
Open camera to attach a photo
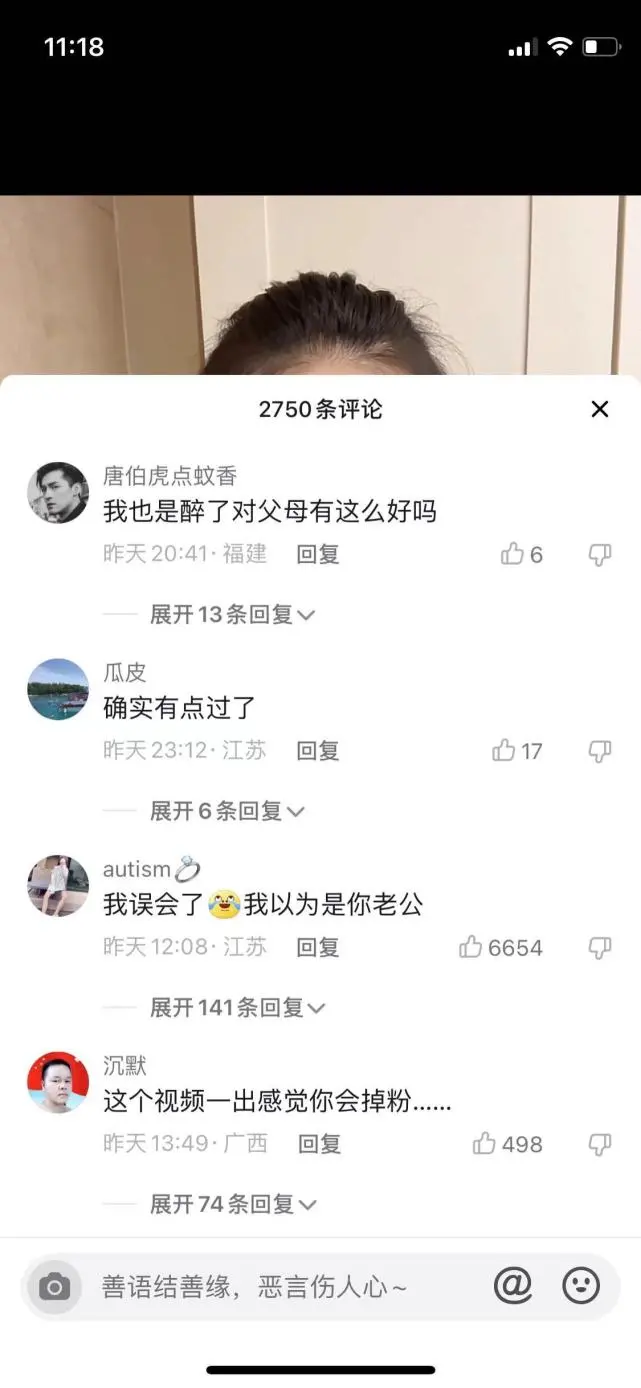pos(54,1287)
